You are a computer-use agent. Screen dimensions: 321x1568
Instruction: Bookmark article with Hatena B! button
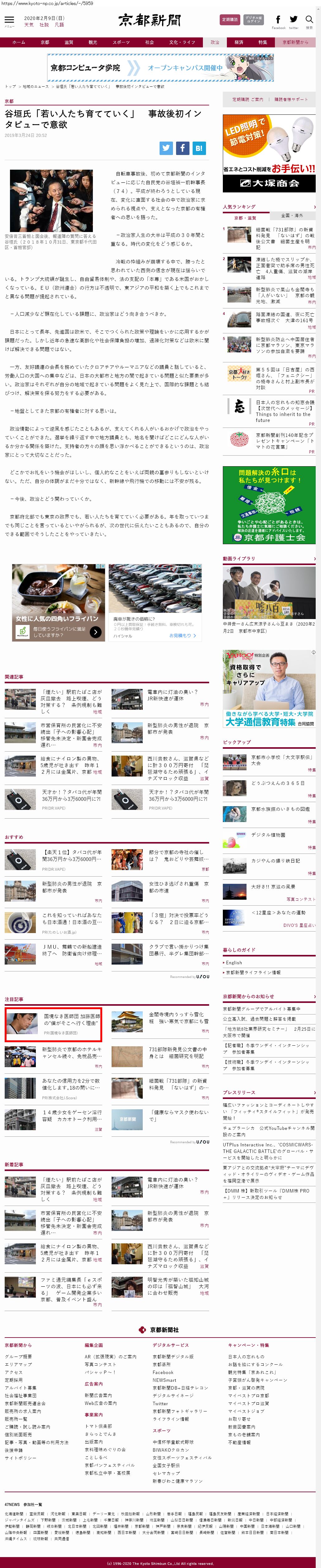(199, 147)
